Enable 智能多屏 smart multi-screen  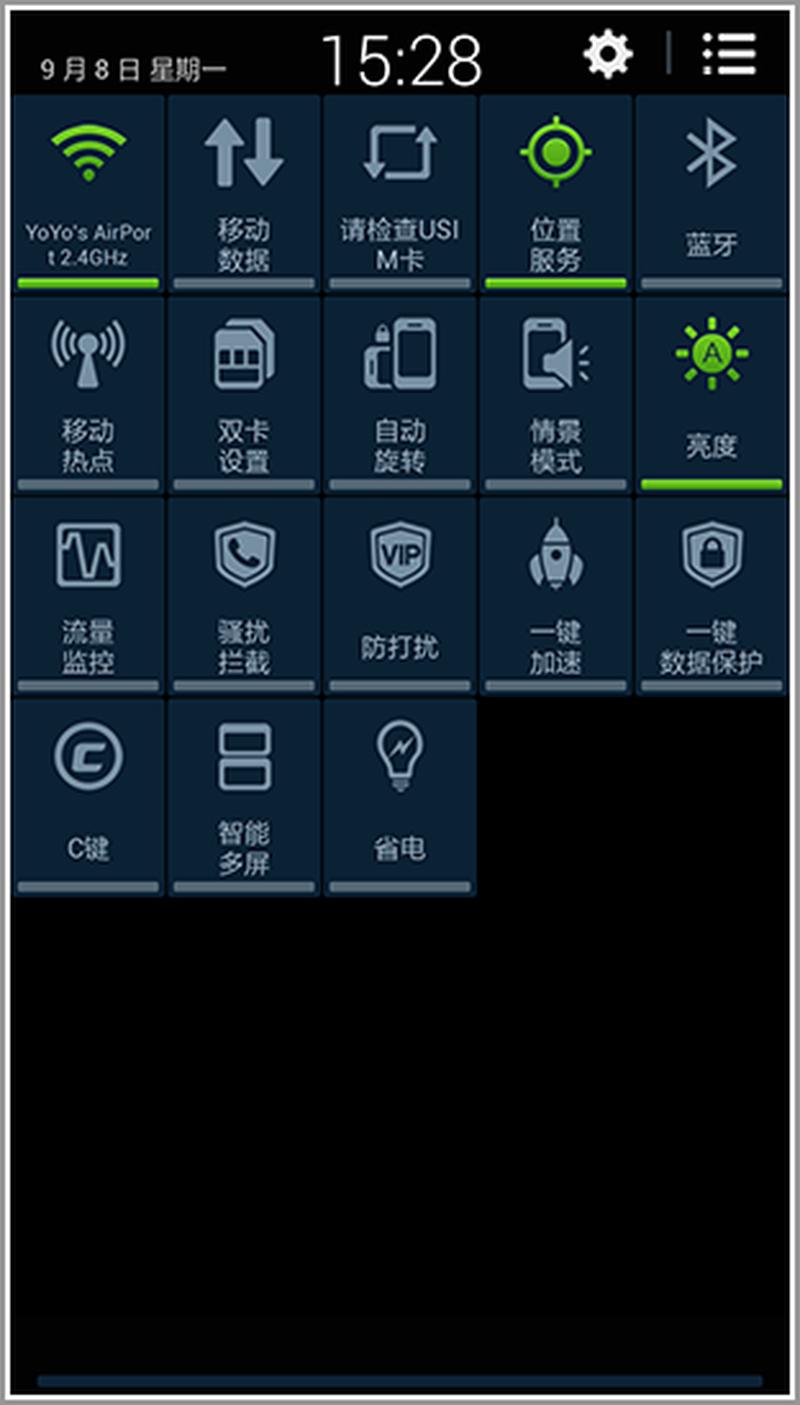244,797
